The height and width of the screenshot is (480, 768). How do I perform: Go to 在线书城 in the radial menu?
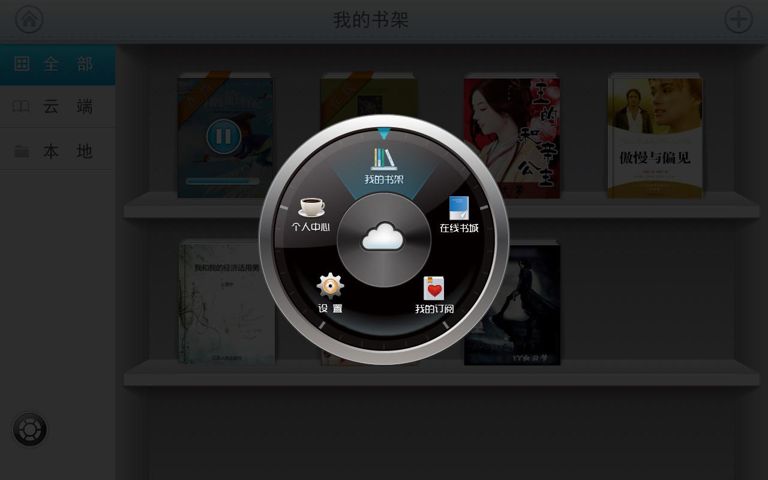pos(458,214)
